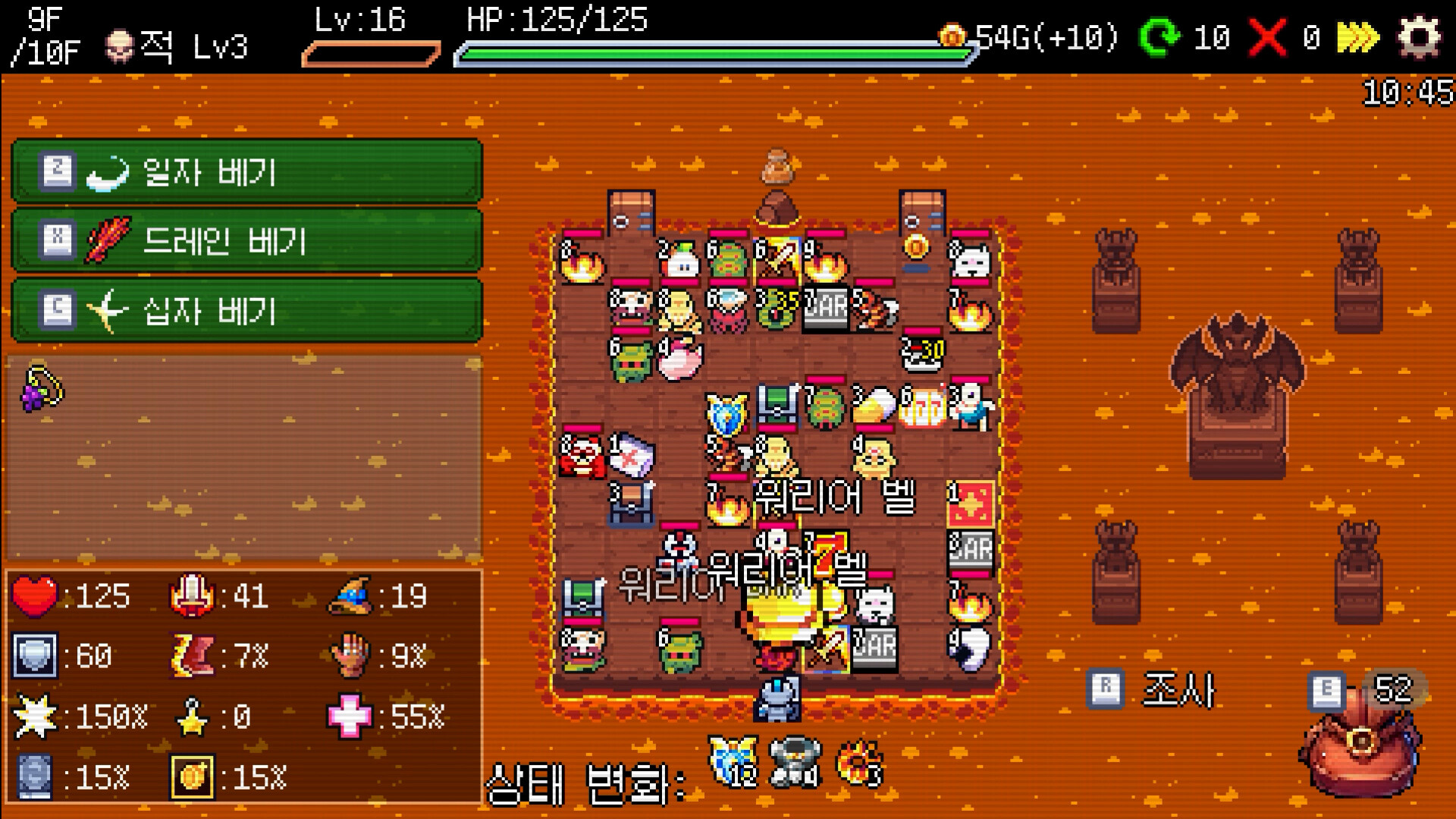Activate the 드레인 베기 skill

pos(246,241)
